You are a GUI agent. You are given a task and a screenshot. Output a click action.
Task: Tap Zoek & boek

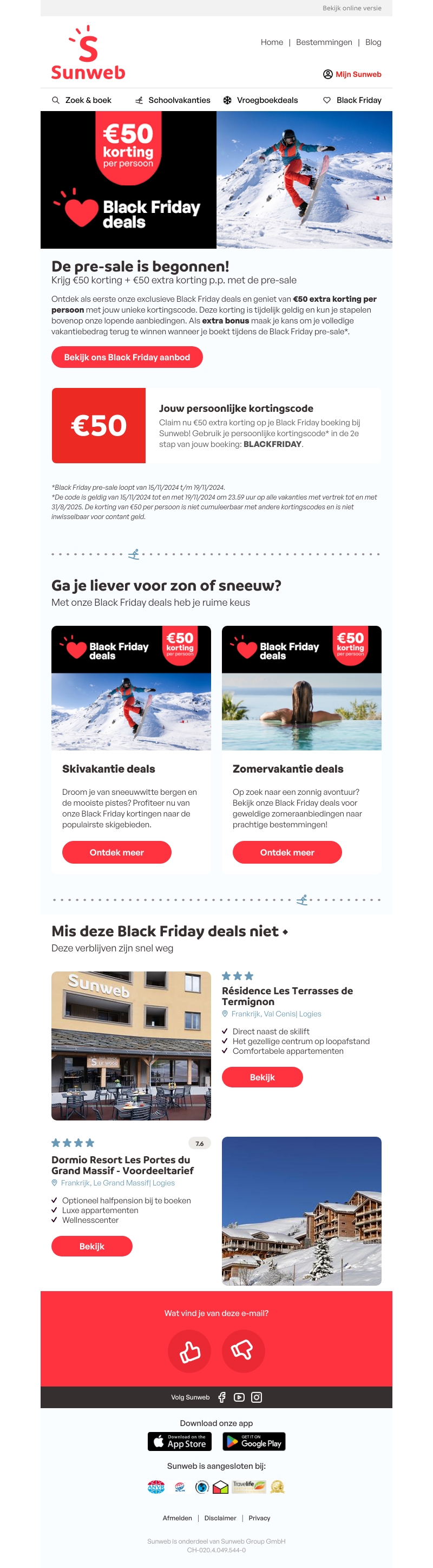tap(82, 100)
